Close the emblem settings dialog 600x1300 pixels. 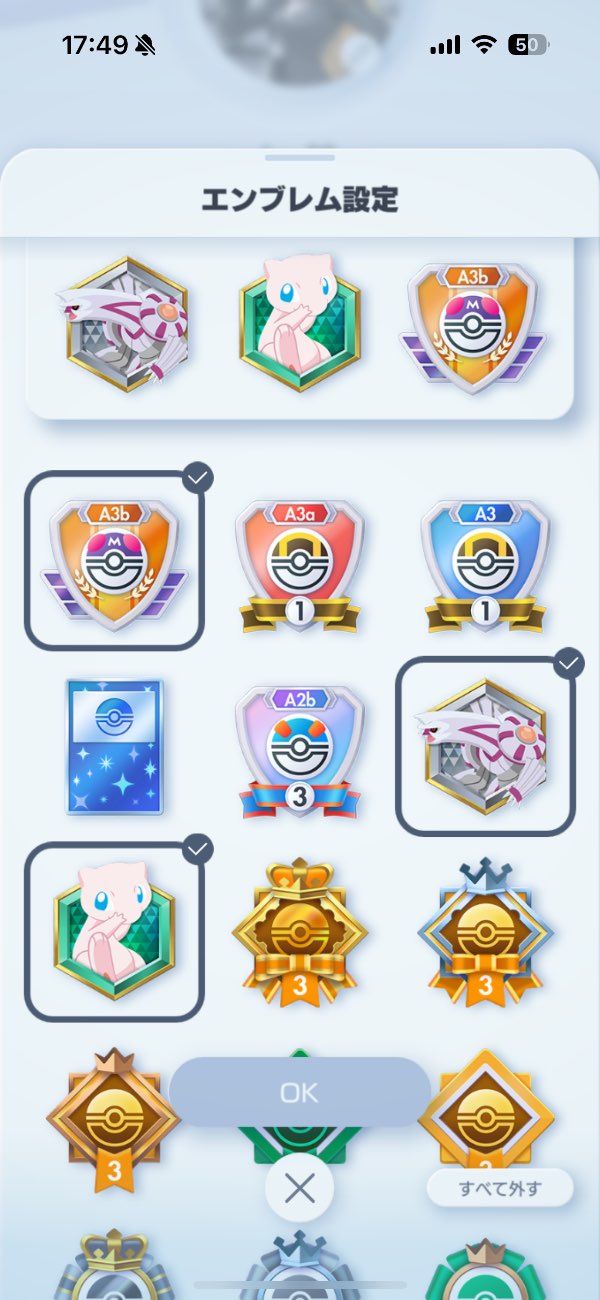pos(299,1188)
